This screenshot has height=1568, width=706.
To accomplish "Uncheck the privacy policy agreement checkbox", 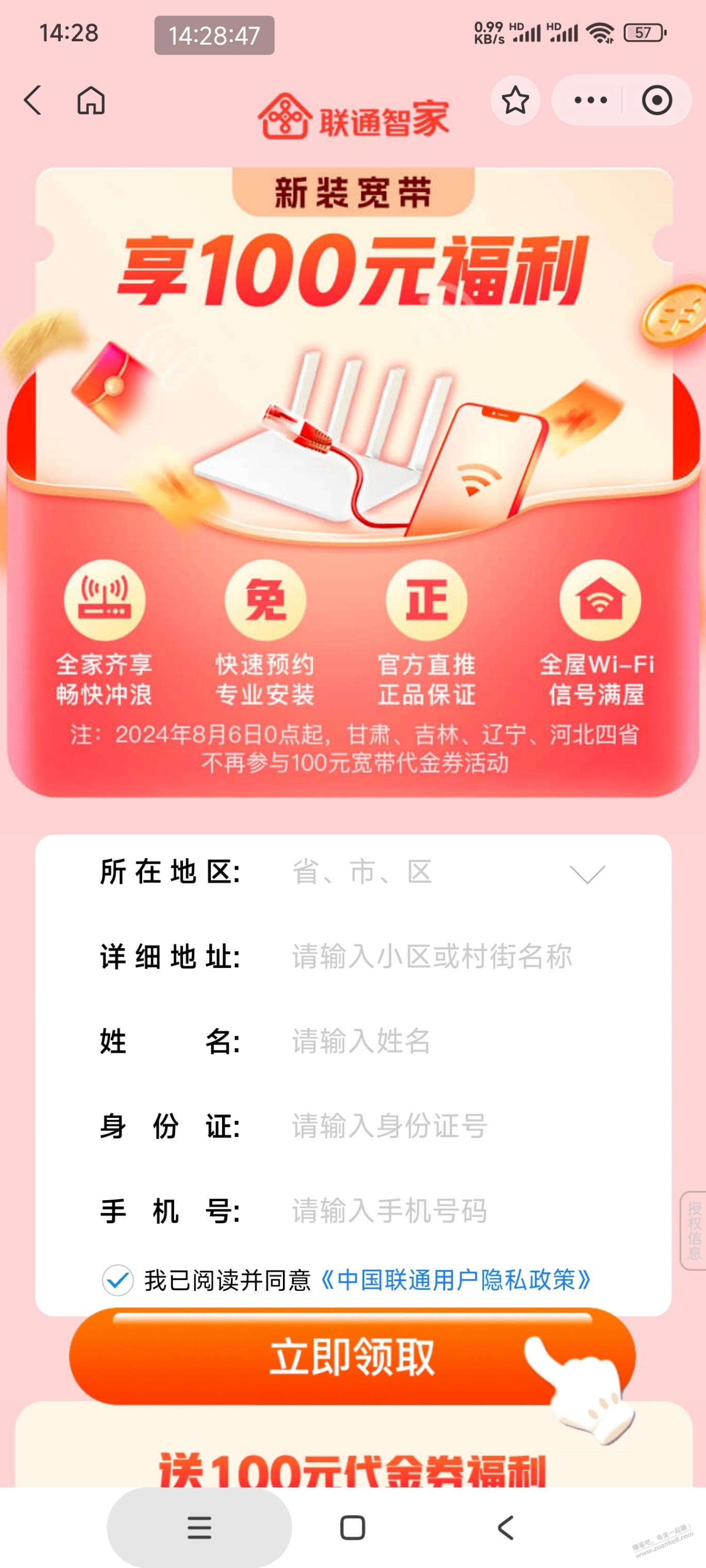I will 117,1280.
